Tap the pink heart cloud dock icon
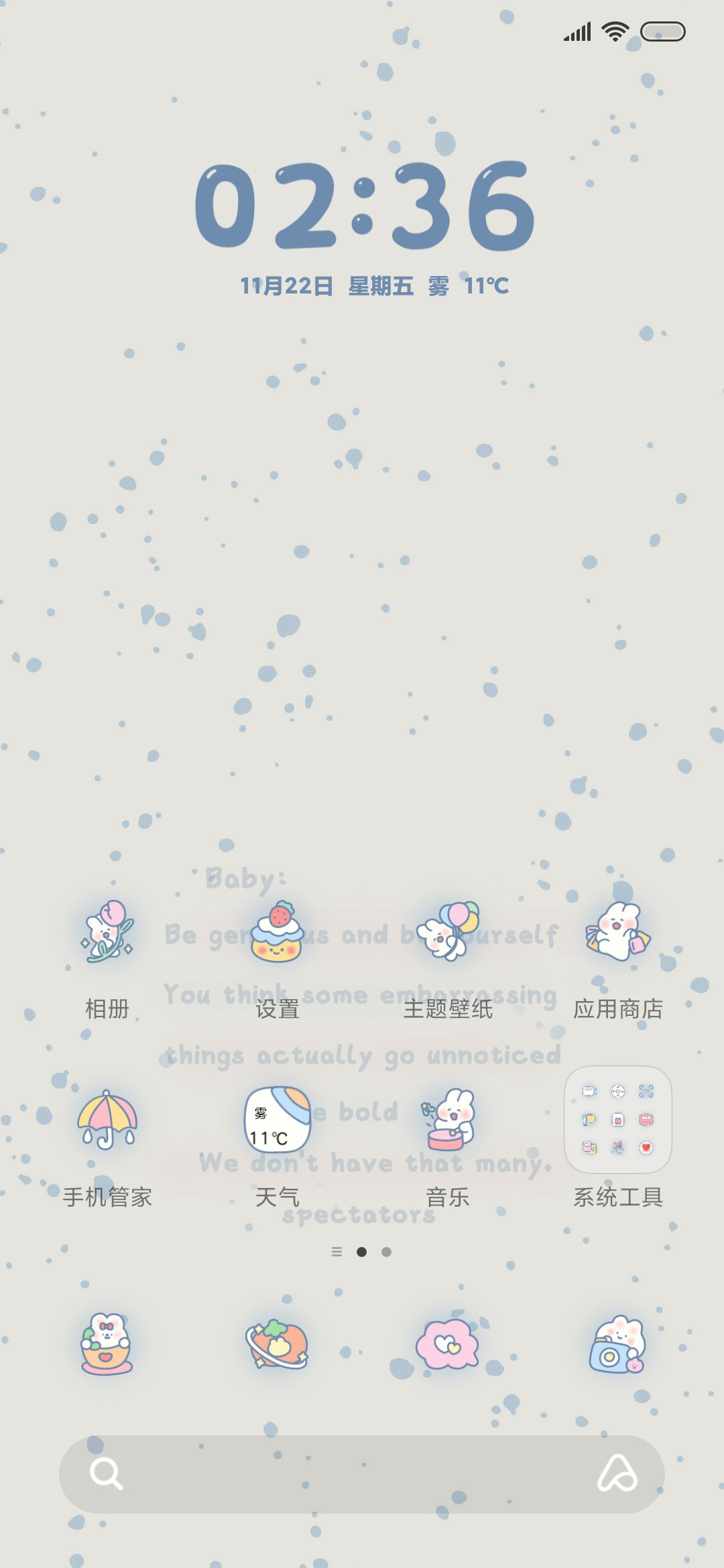724x1568 pixels. [447, 1344]
